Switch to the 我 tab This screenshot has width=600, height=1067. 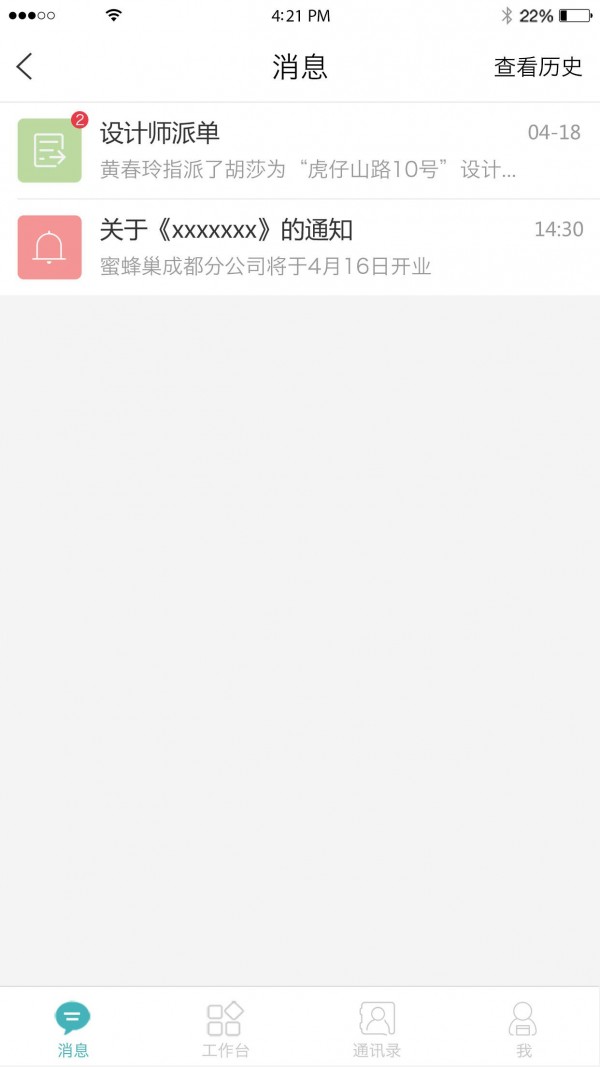(x=523, y=1029)
